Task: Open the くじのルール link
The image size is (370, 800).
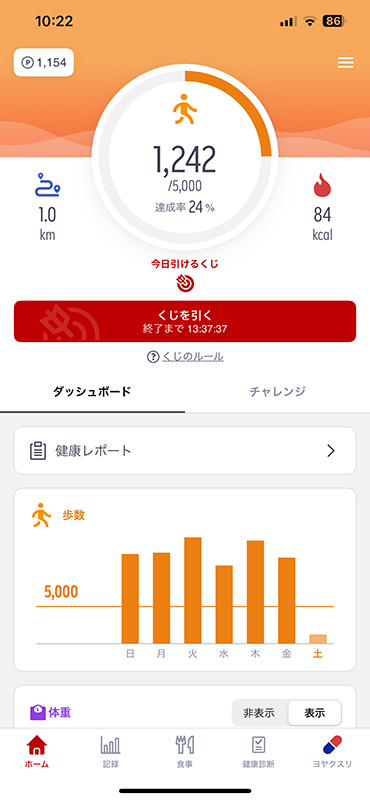Action: (185, 357)
